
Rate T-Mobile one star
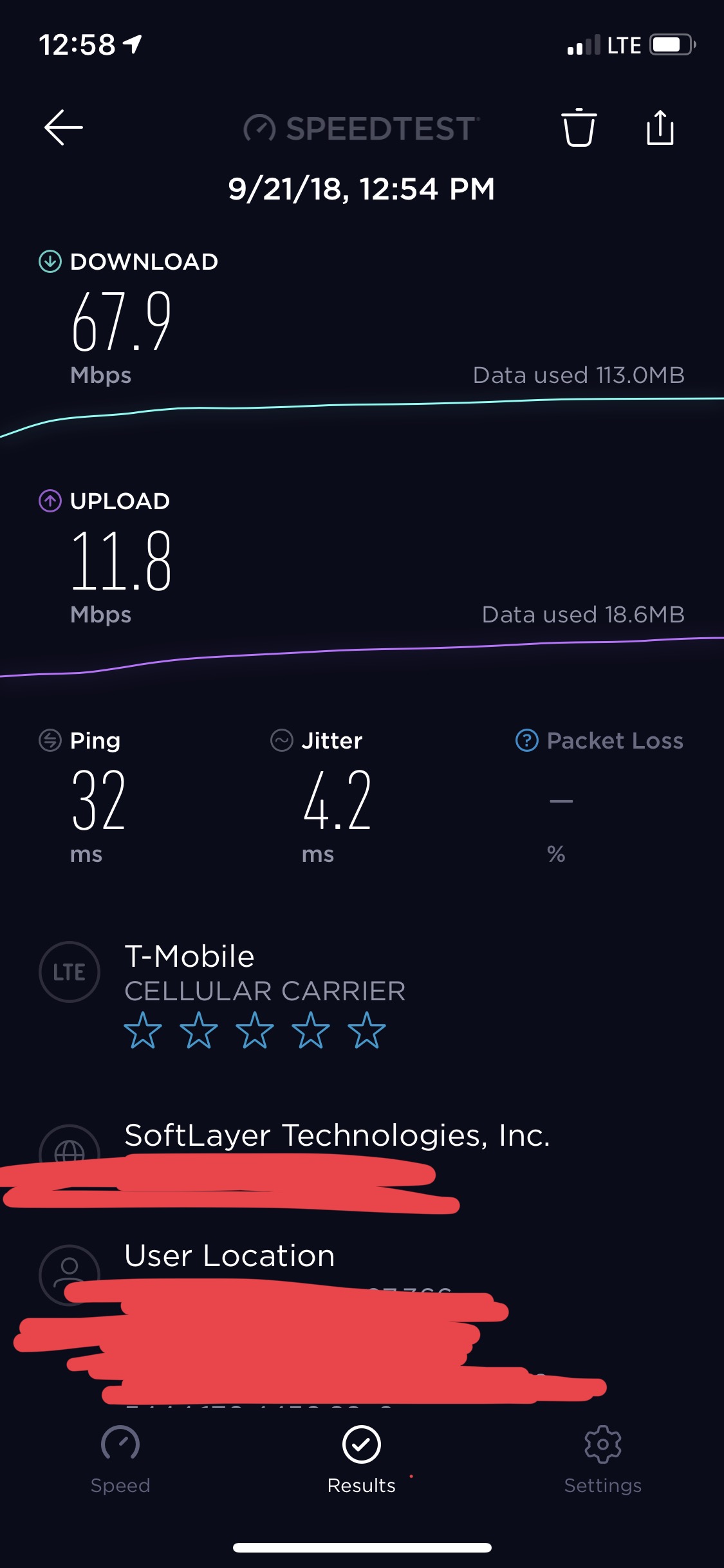pyautogui.click(x=143, y=1030)
